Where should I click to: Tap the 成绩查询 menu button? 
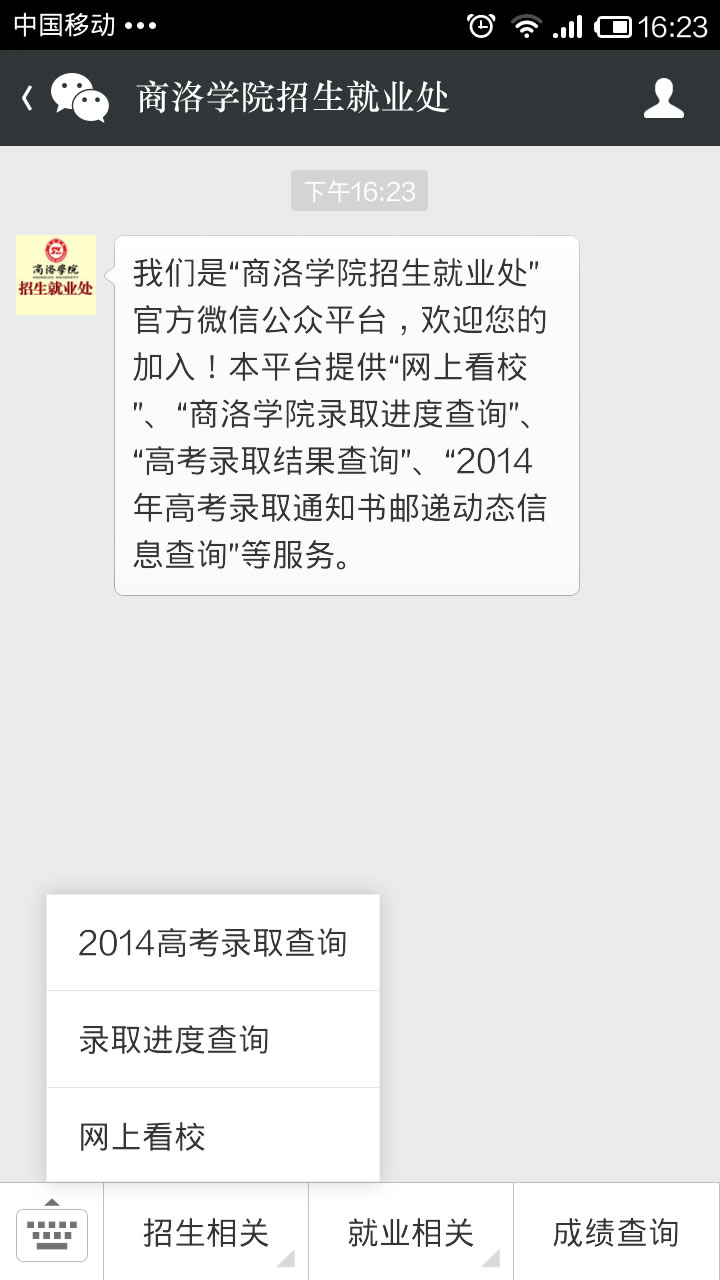tap(616, 1232)
